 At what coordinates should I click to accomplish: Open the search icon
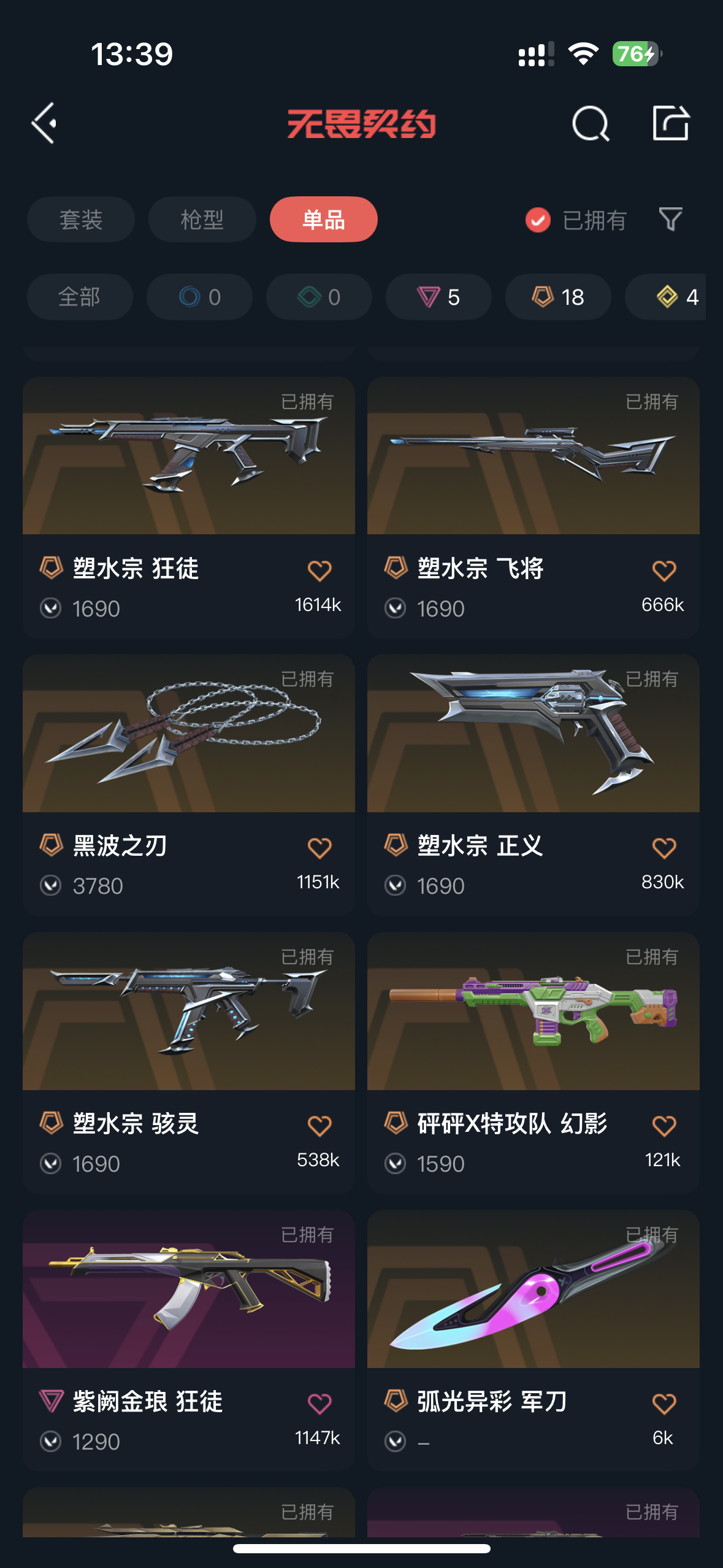click(x=590, y=124)
